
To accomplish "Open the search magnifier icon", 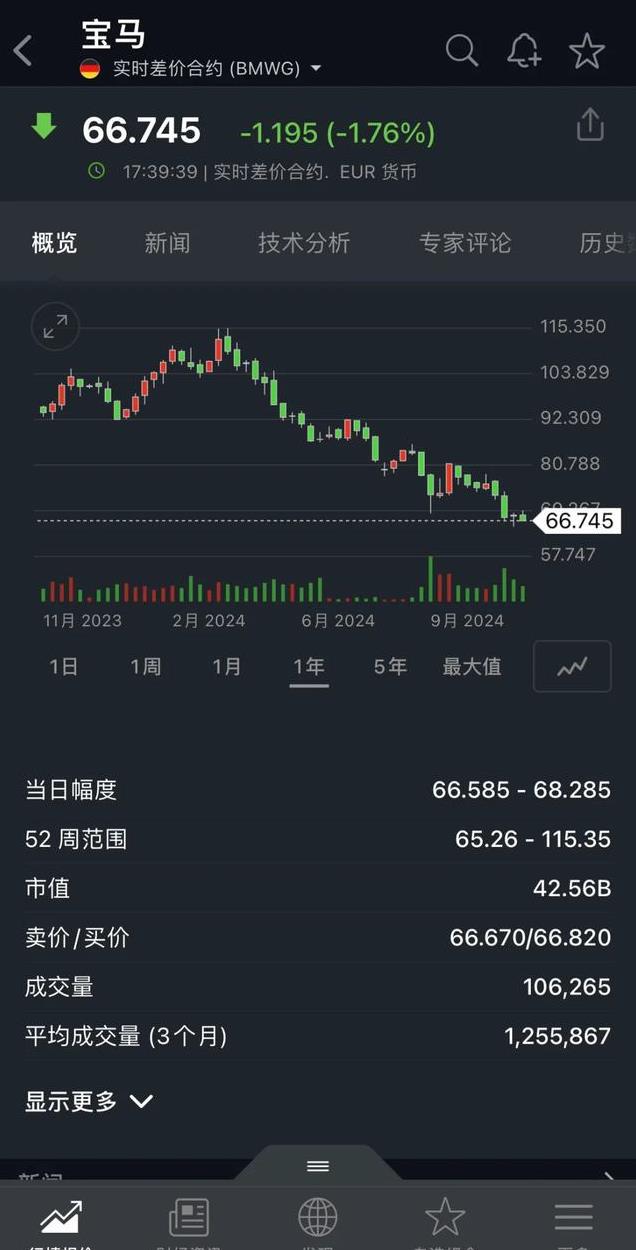I will (461, 50).
